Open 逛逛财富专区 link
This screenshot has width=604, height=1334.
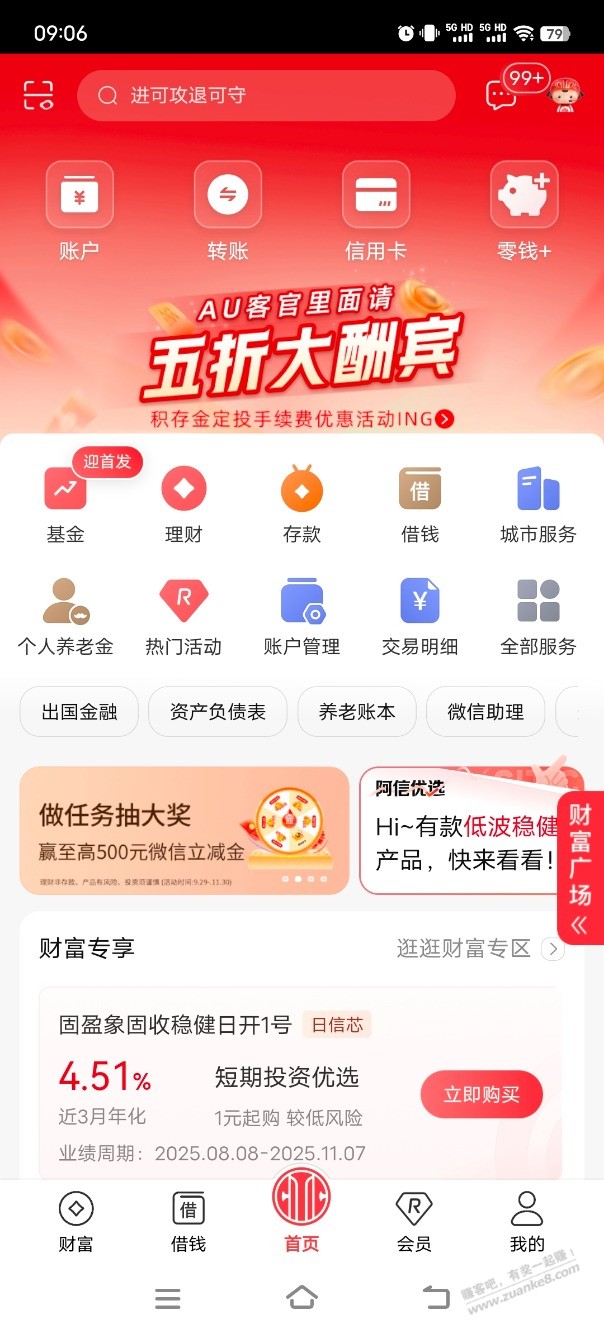(x=480, y=949)
